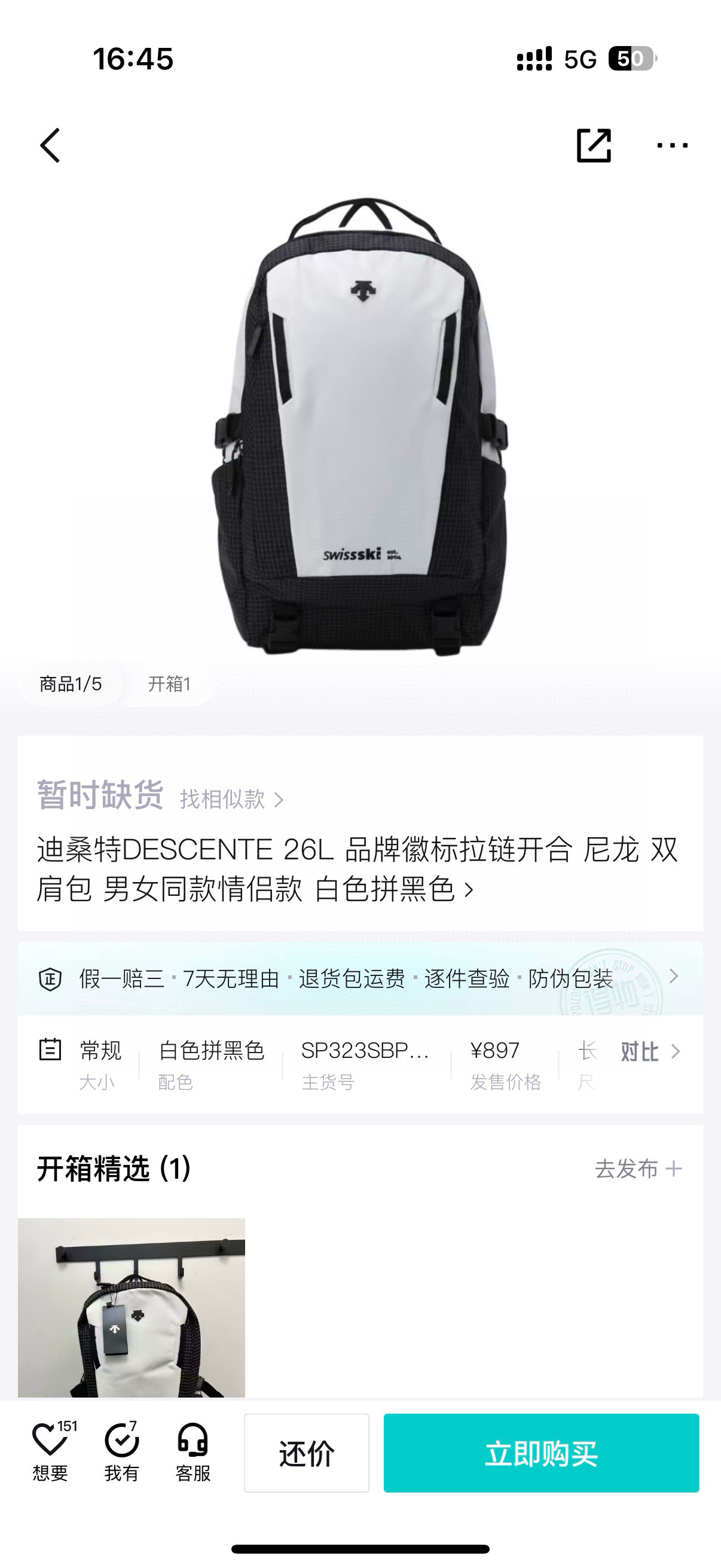Tap 去发布 to post an unboxing
This screenshot has width=721, height=1568.
pos(638,1169)
